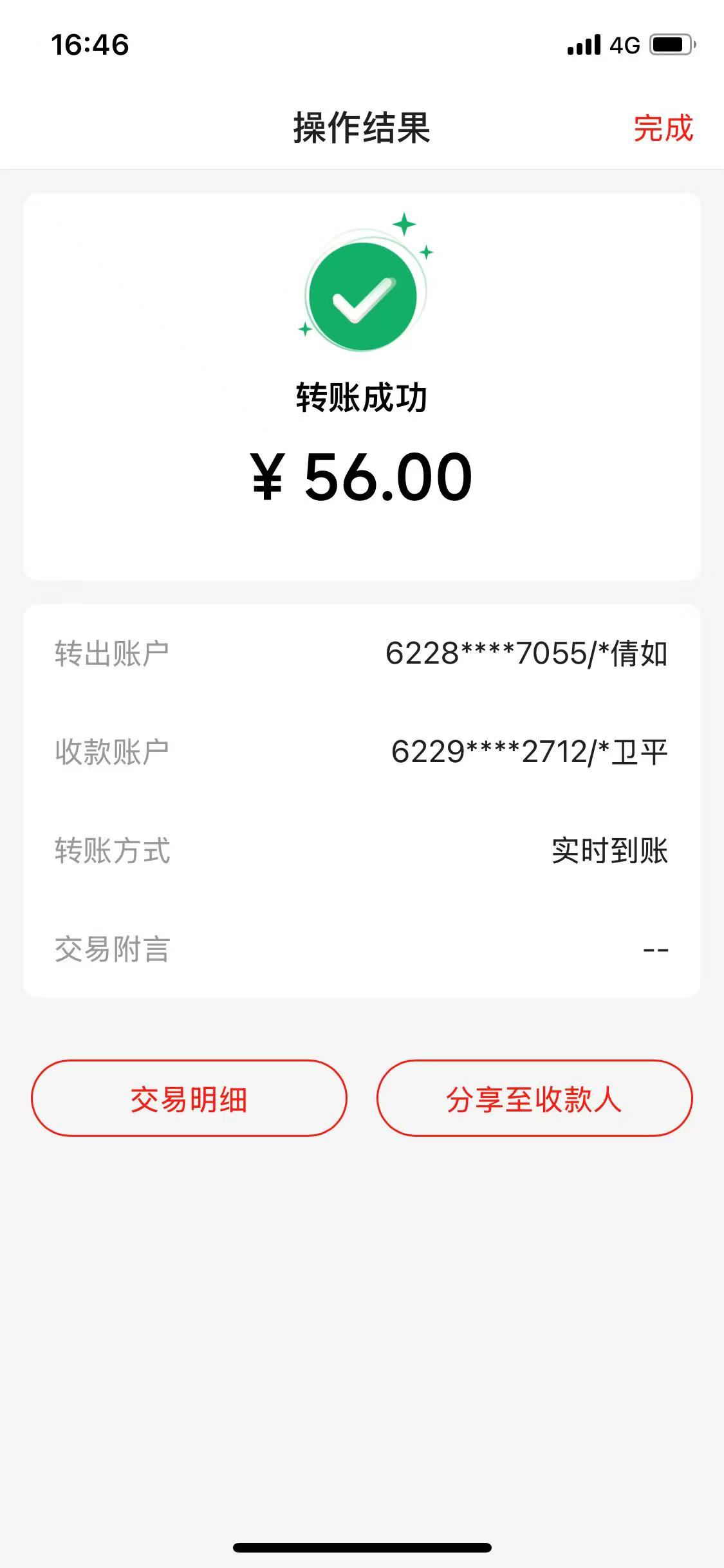The image size is (724, 1568).
Task: Open 交易明细 transaction details
Action: 189,1098
